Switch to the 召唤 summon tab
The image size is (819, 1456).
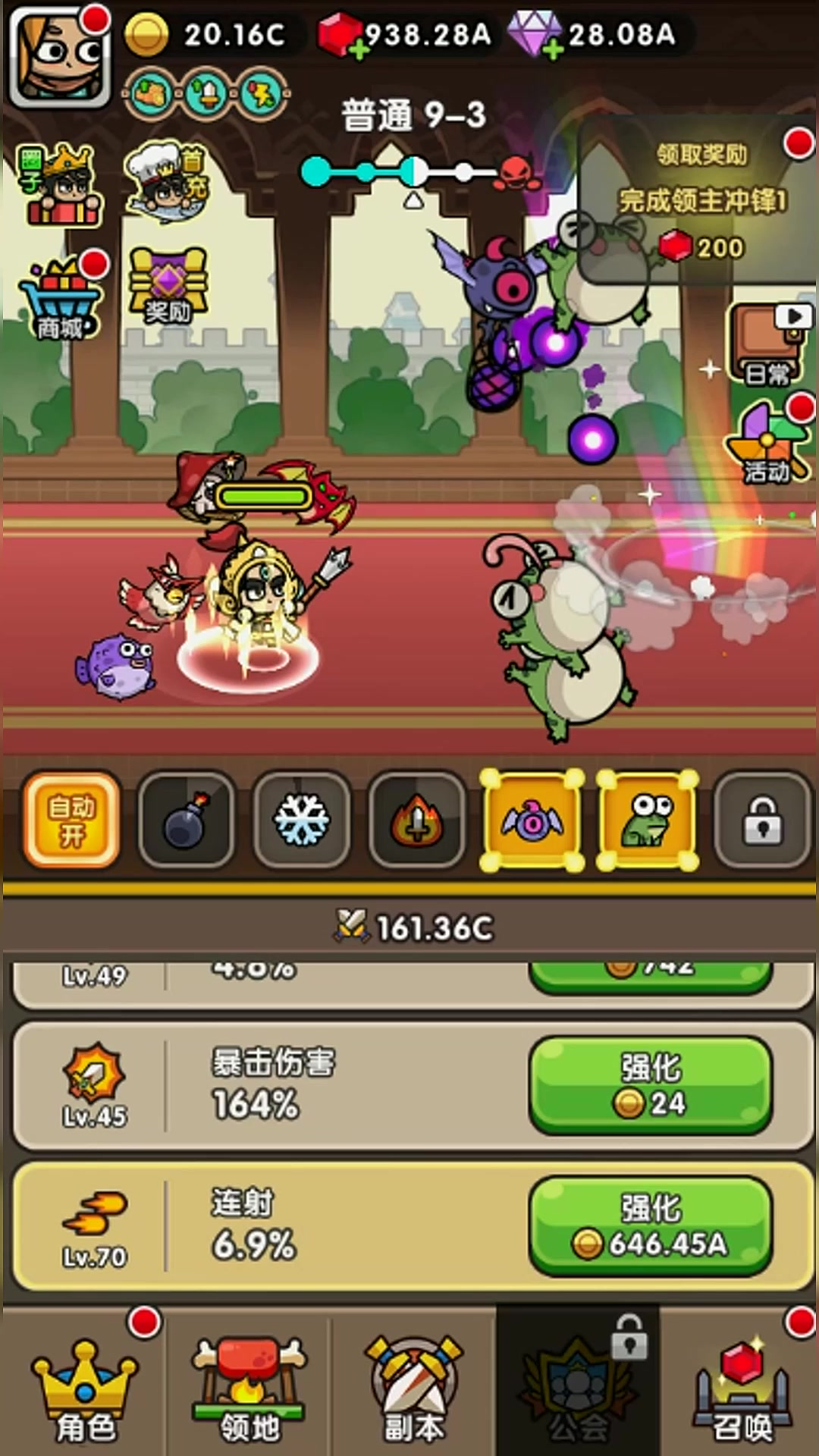742,1388
